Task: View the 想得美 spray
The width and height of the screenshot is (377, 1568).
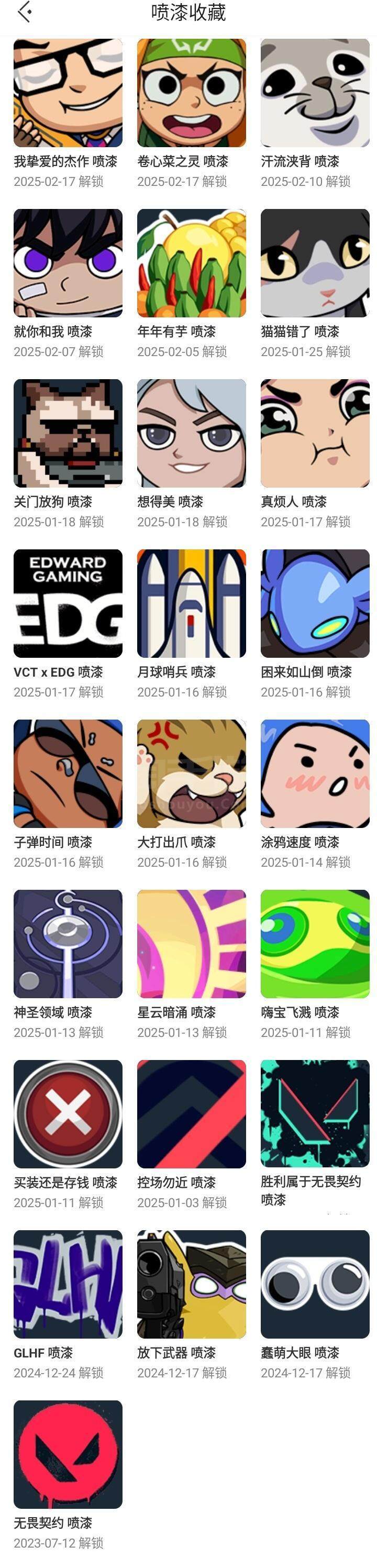Action: 191,434
